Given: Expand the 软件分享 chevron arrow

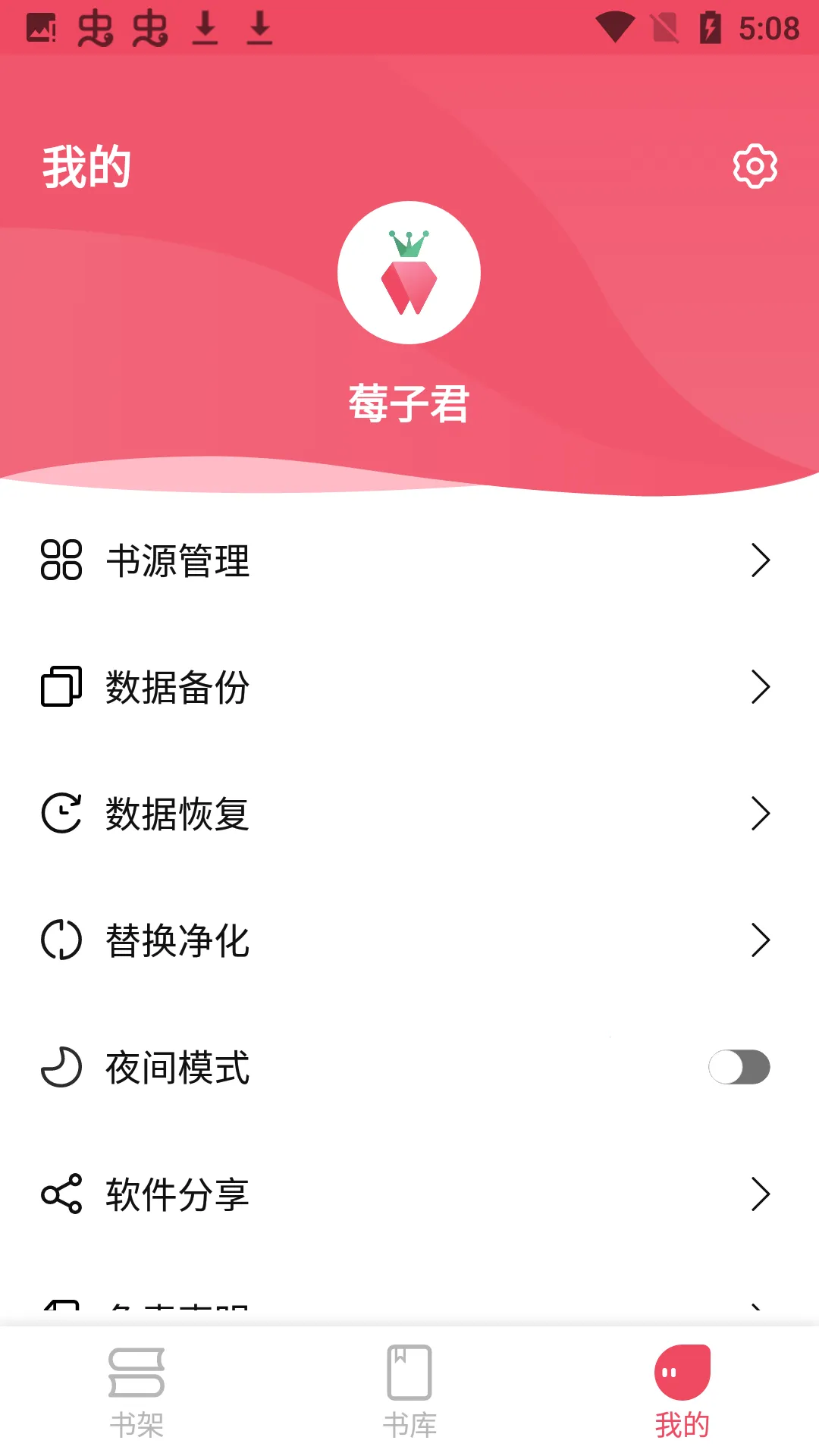Looking at the screenshot, I should (761, 1194).
